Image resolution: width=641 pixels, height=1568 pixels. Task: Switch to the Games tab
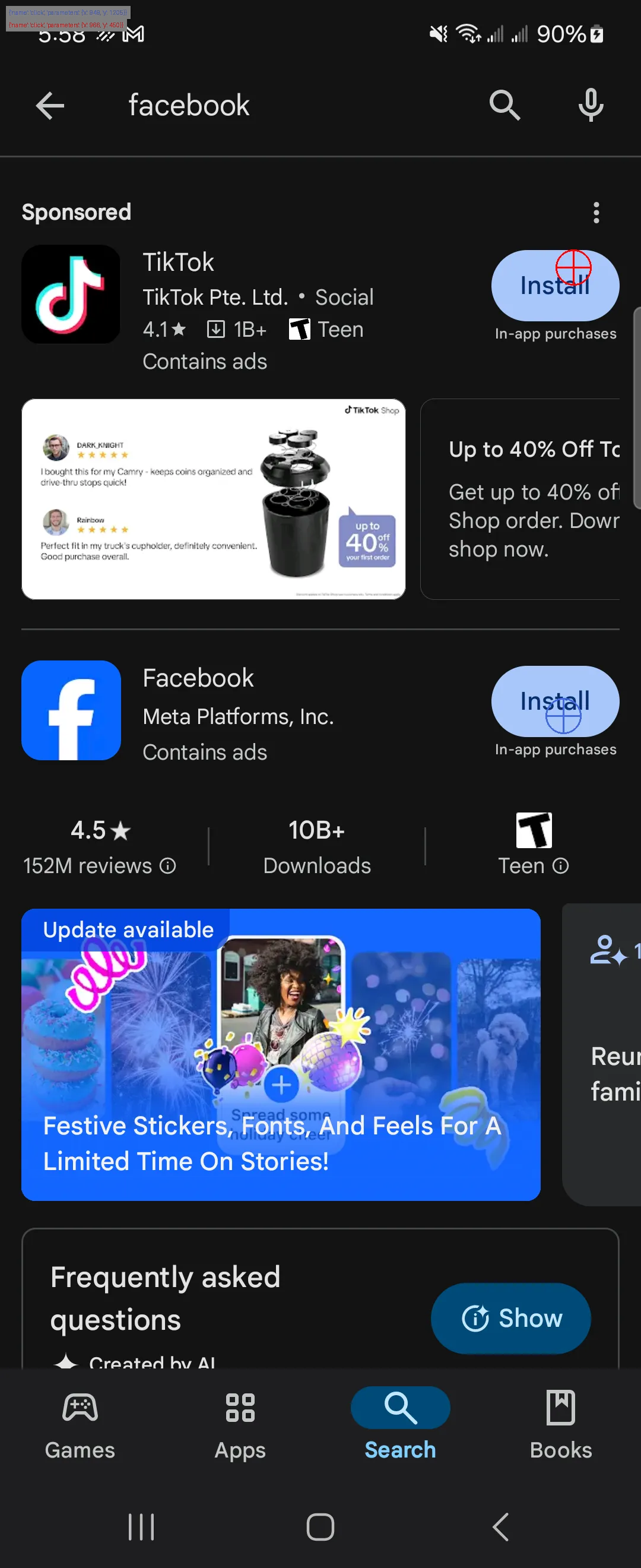tap(80, 1425)
